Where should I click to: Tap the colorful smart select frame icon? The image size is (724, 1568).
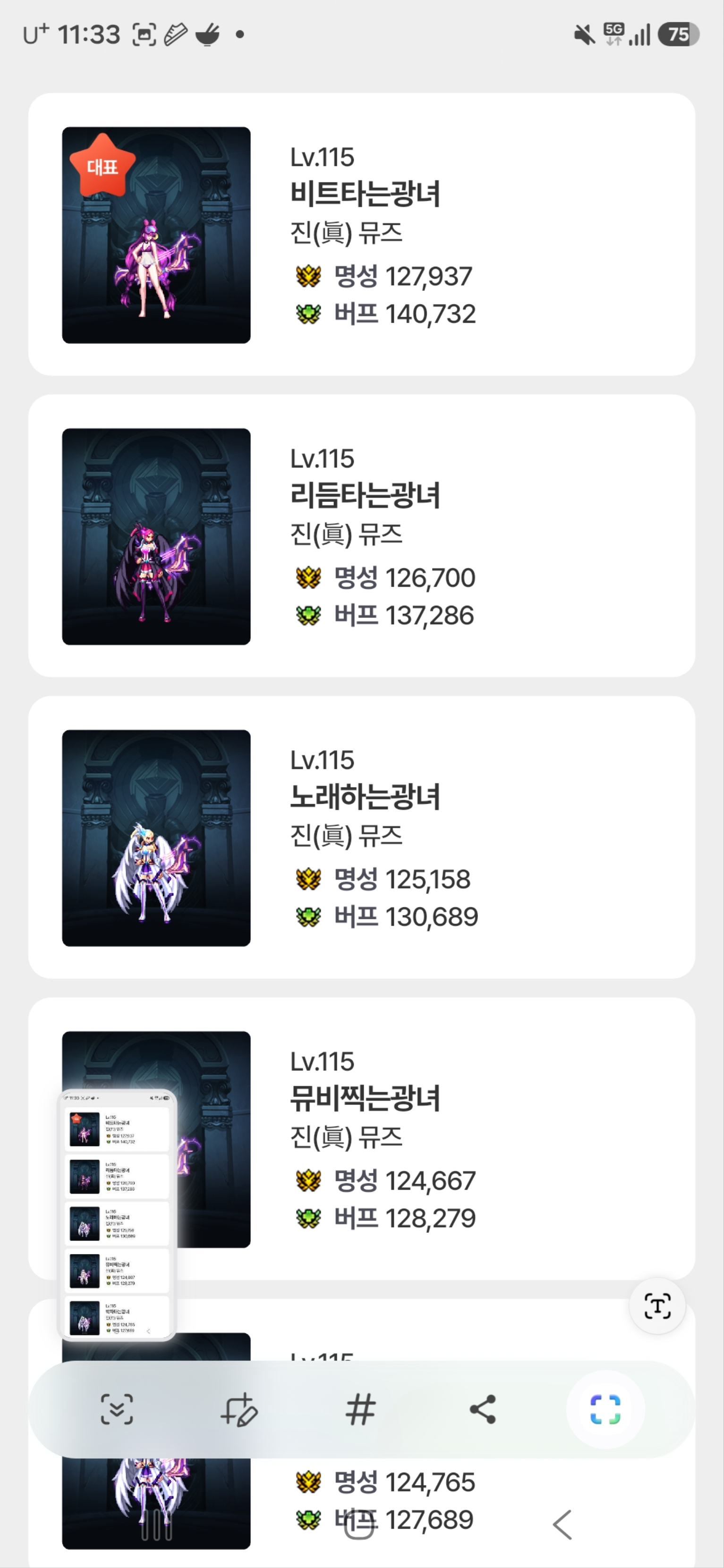(605, 1409)
